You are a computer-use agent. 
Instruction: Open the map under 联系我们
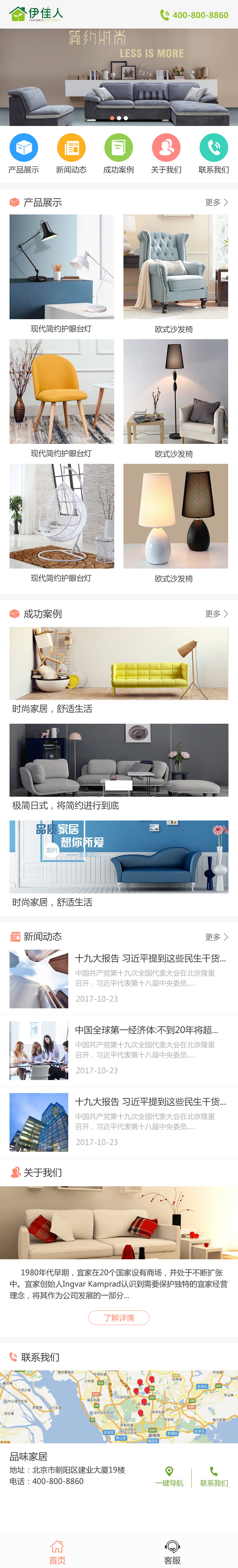pyautogui.click(x=119, y=1406)
